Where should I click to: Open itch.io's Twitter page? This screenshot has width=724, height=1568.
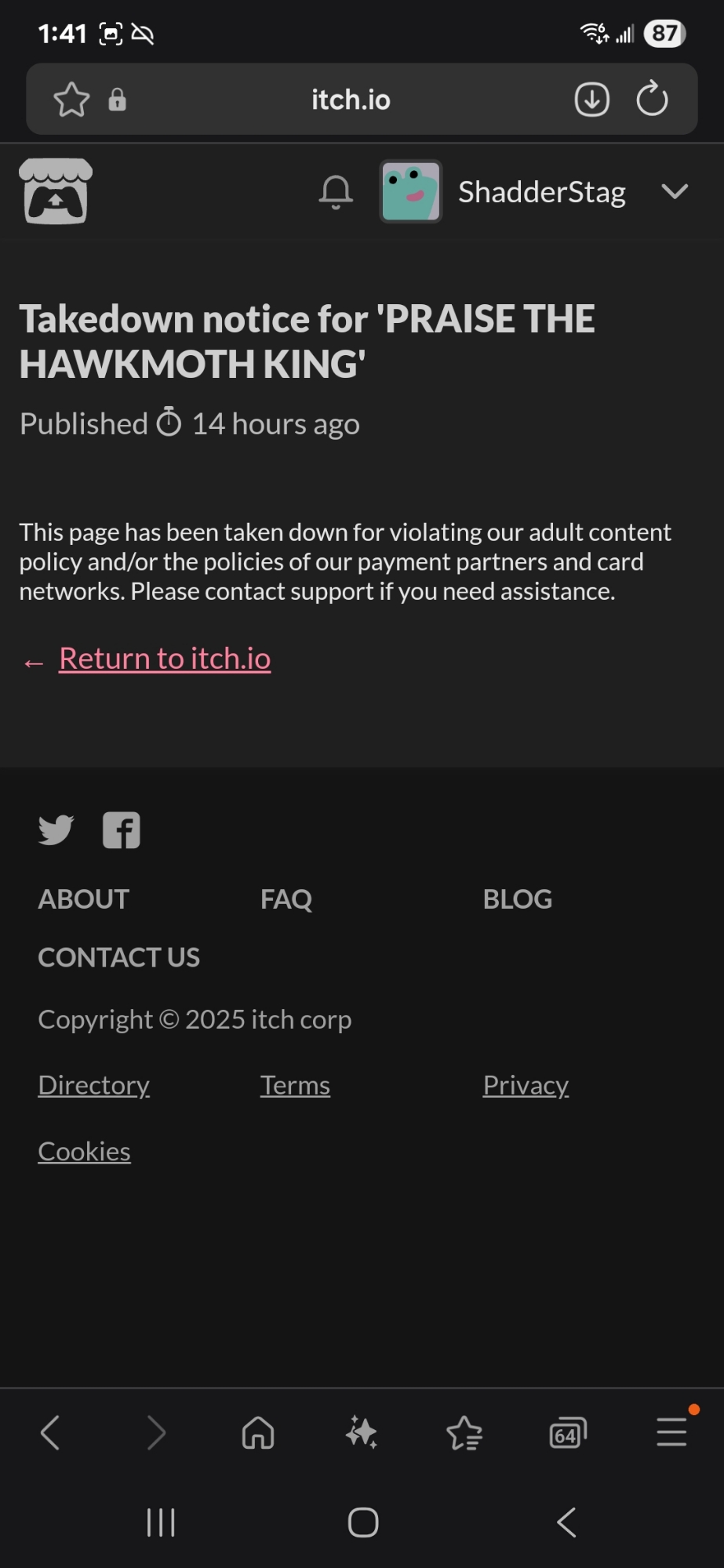(x=56, y=829)
